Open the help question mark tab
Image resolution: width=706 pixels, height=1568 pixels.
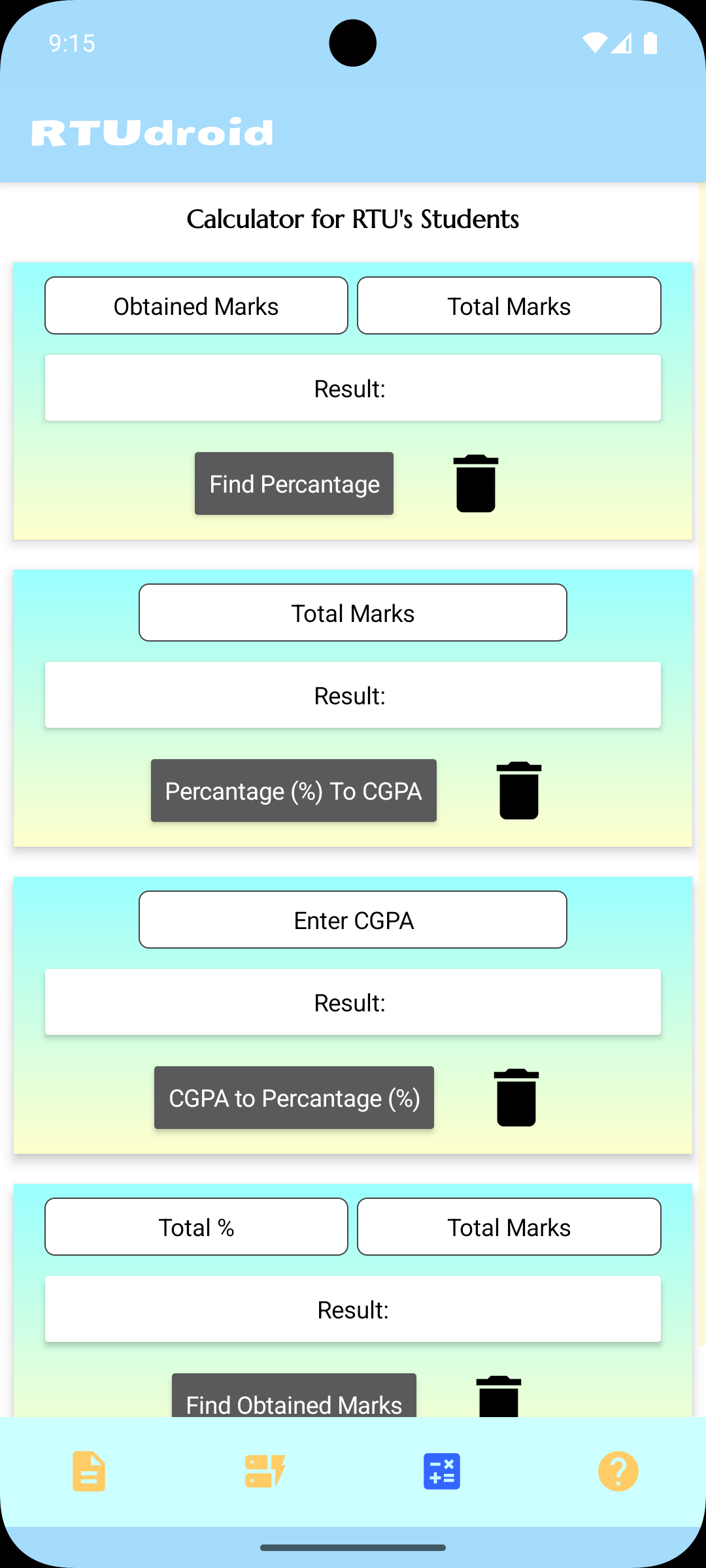pos(618,1471)
